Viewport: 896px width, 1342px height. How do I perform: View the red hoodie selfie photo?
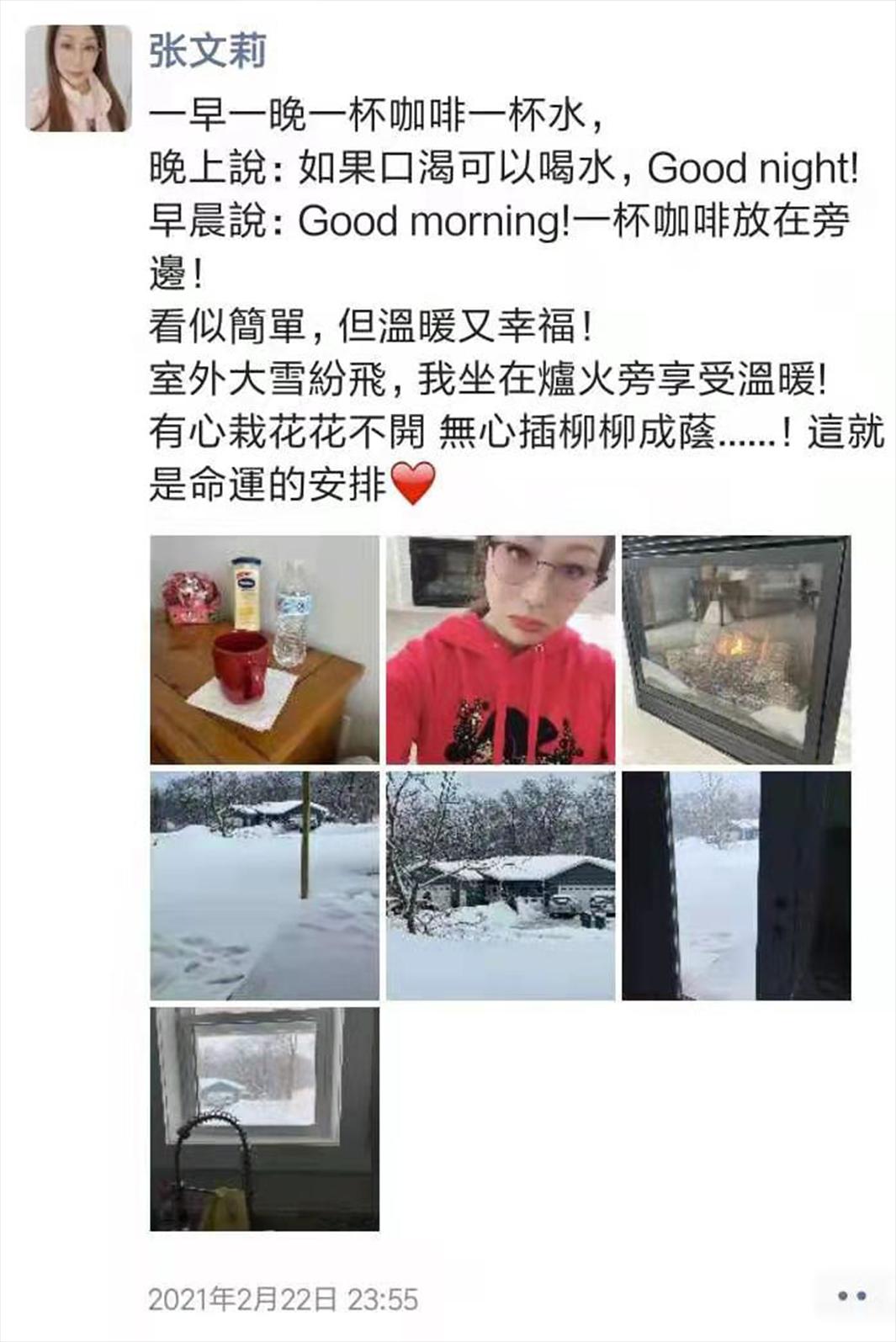pos(501,650)
